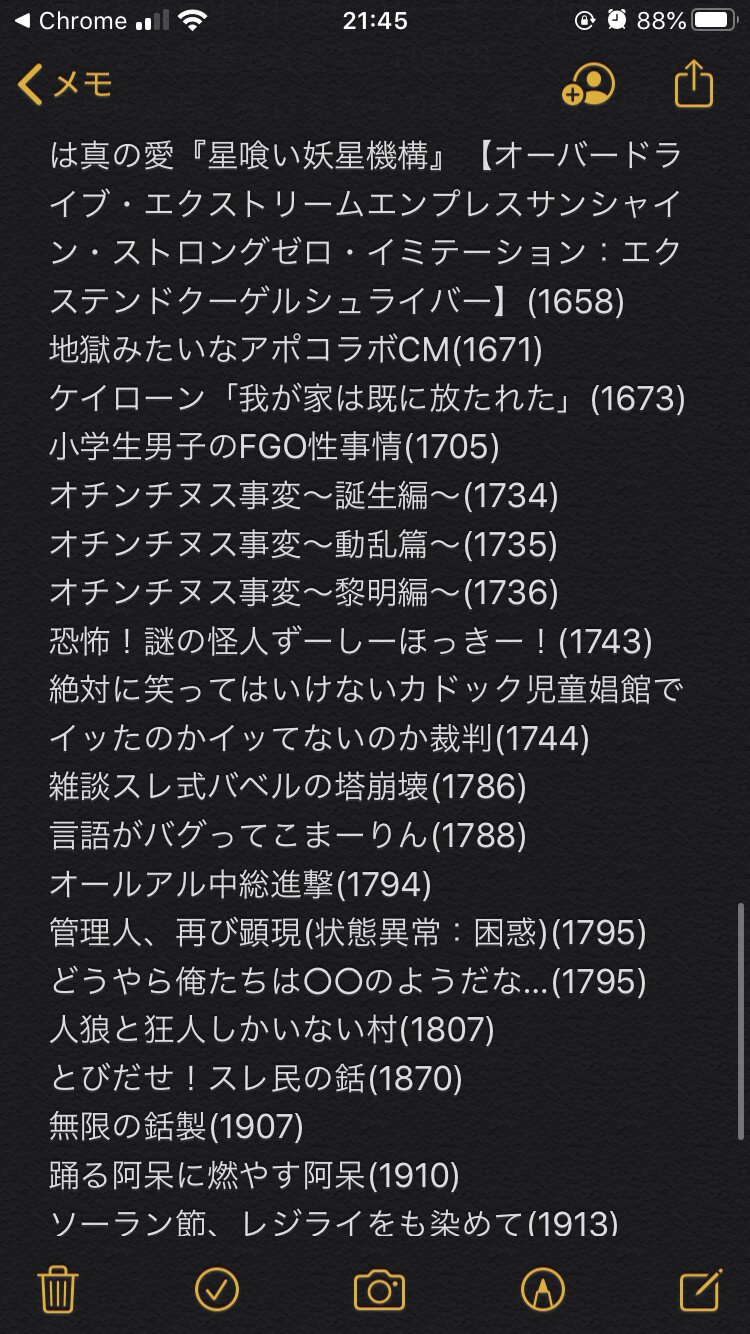The image size is (750, 1334).
Task: Go back to the メモ list
Action: coord(65,86)
